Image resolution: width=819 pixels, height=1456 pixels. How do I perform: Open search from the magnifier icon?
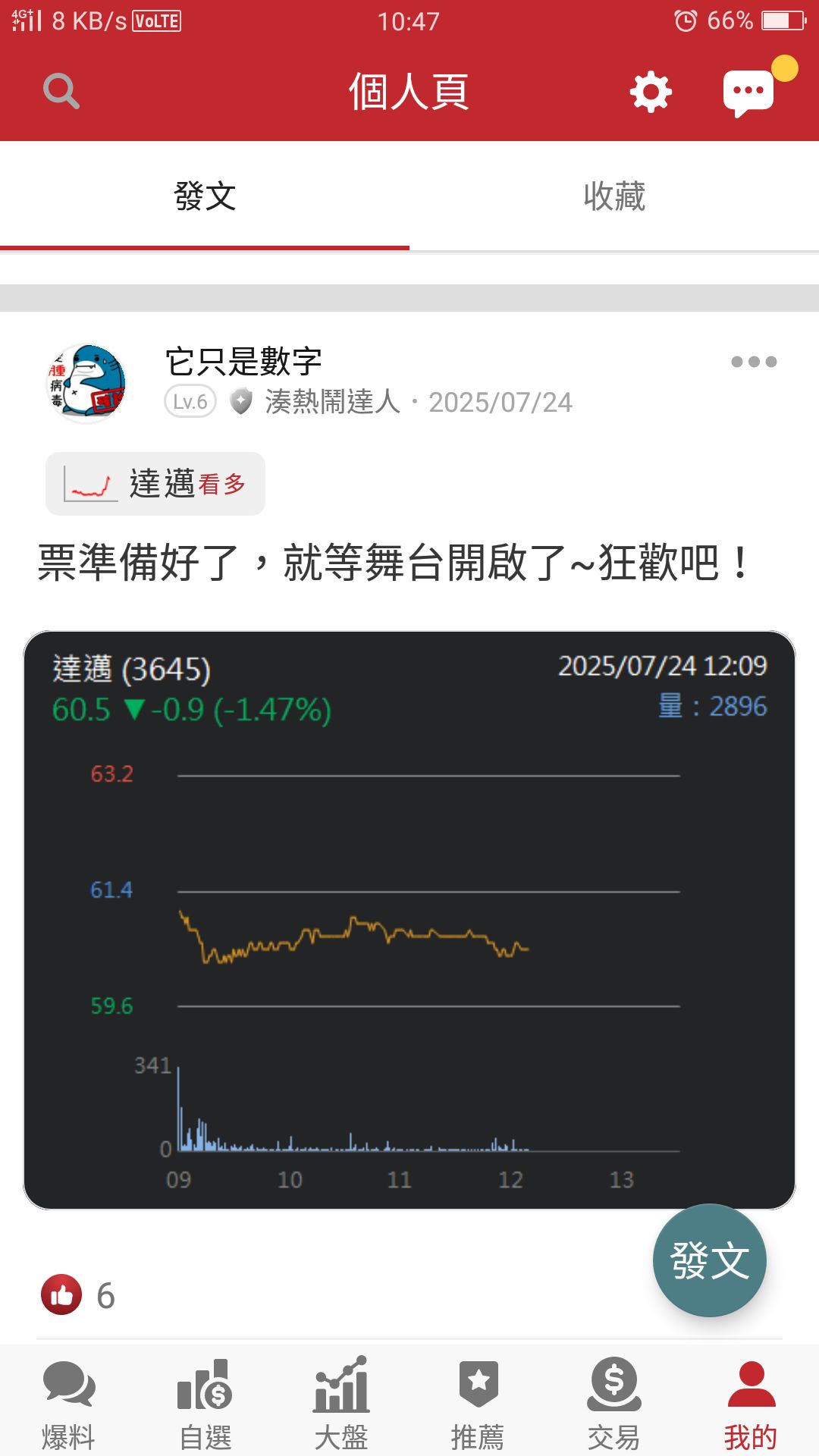tap(61, 92)
